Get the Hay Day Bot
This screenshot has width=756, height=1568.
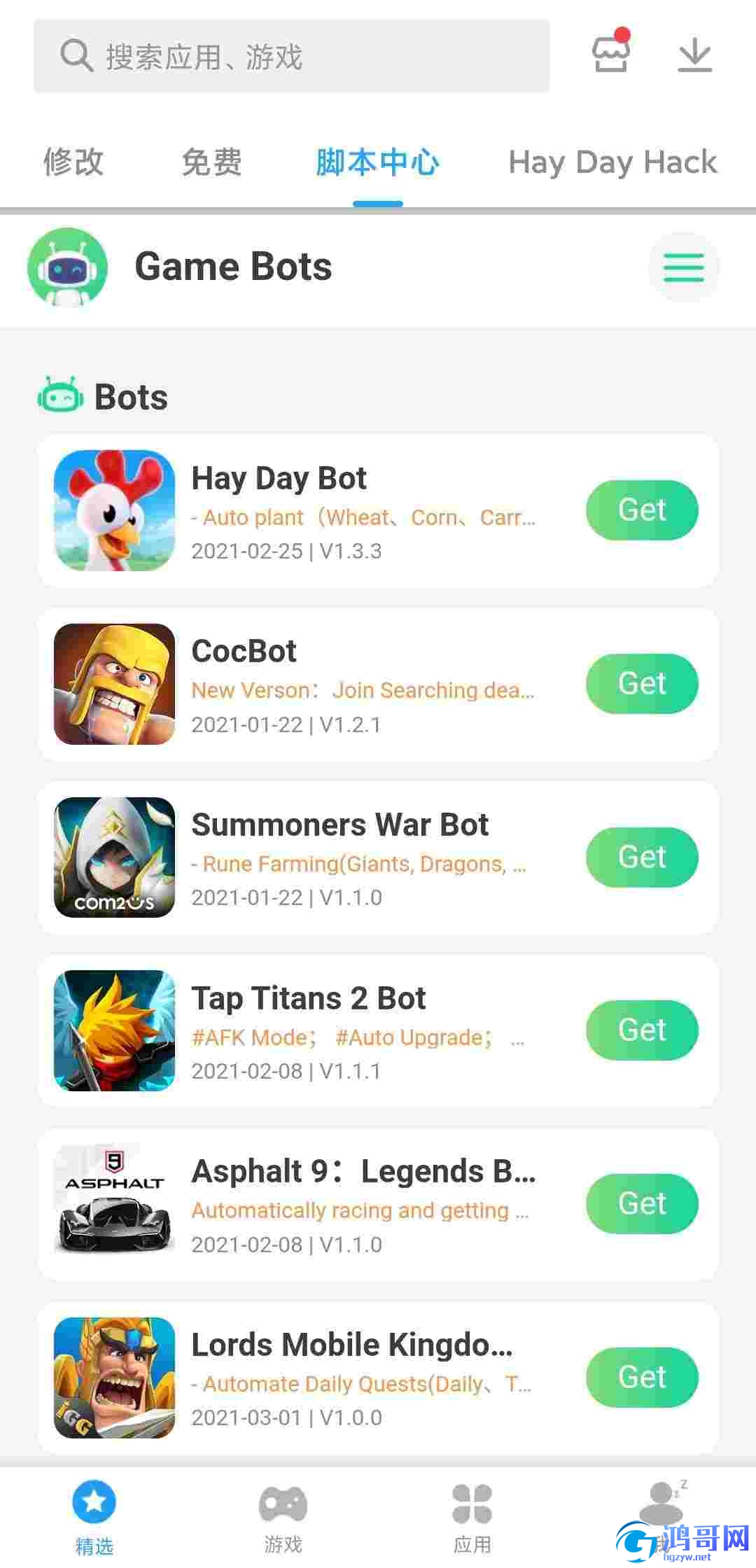pyautogui.click(x=642, y=510)
